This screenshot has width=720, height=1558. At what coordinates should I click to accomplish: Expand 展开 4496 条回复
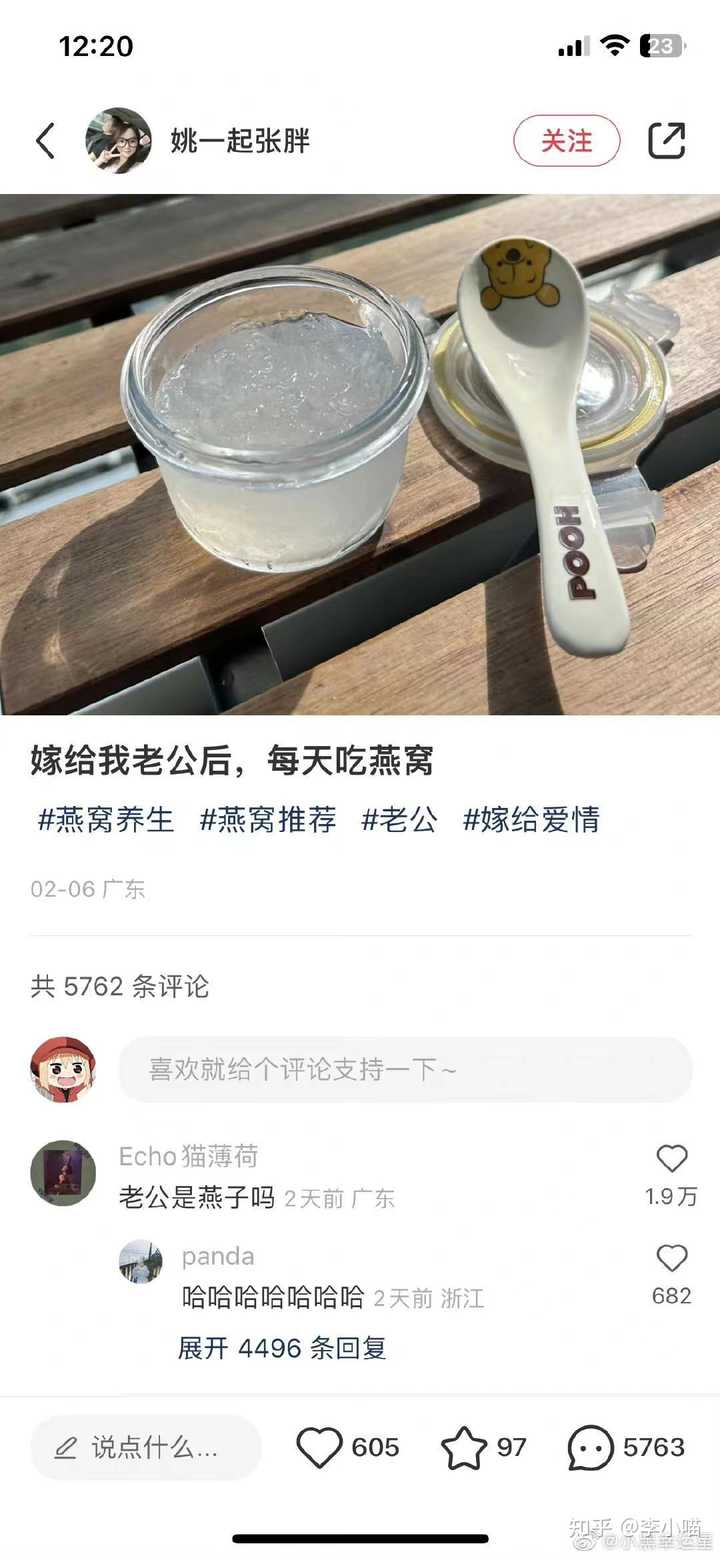282,1348
